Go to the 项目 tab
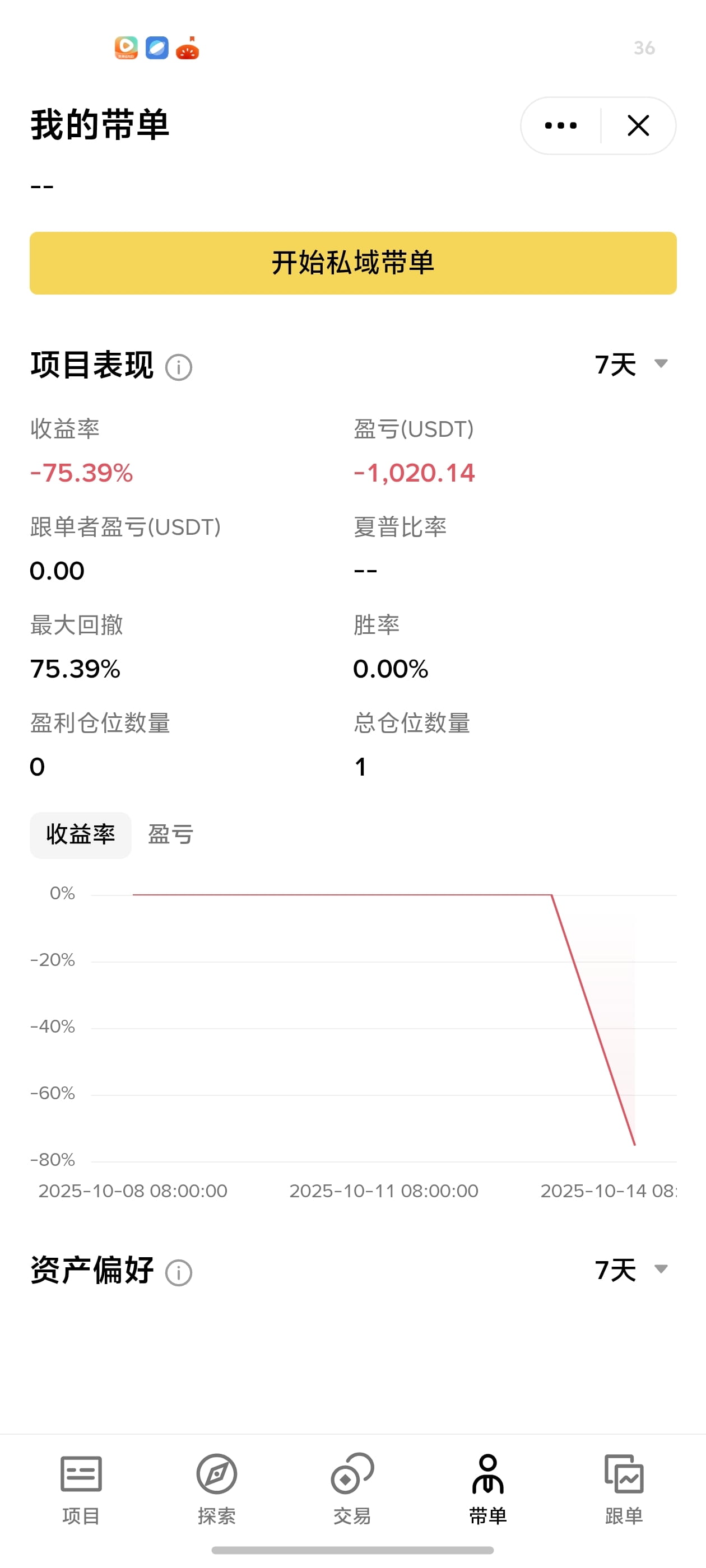 81,1489
